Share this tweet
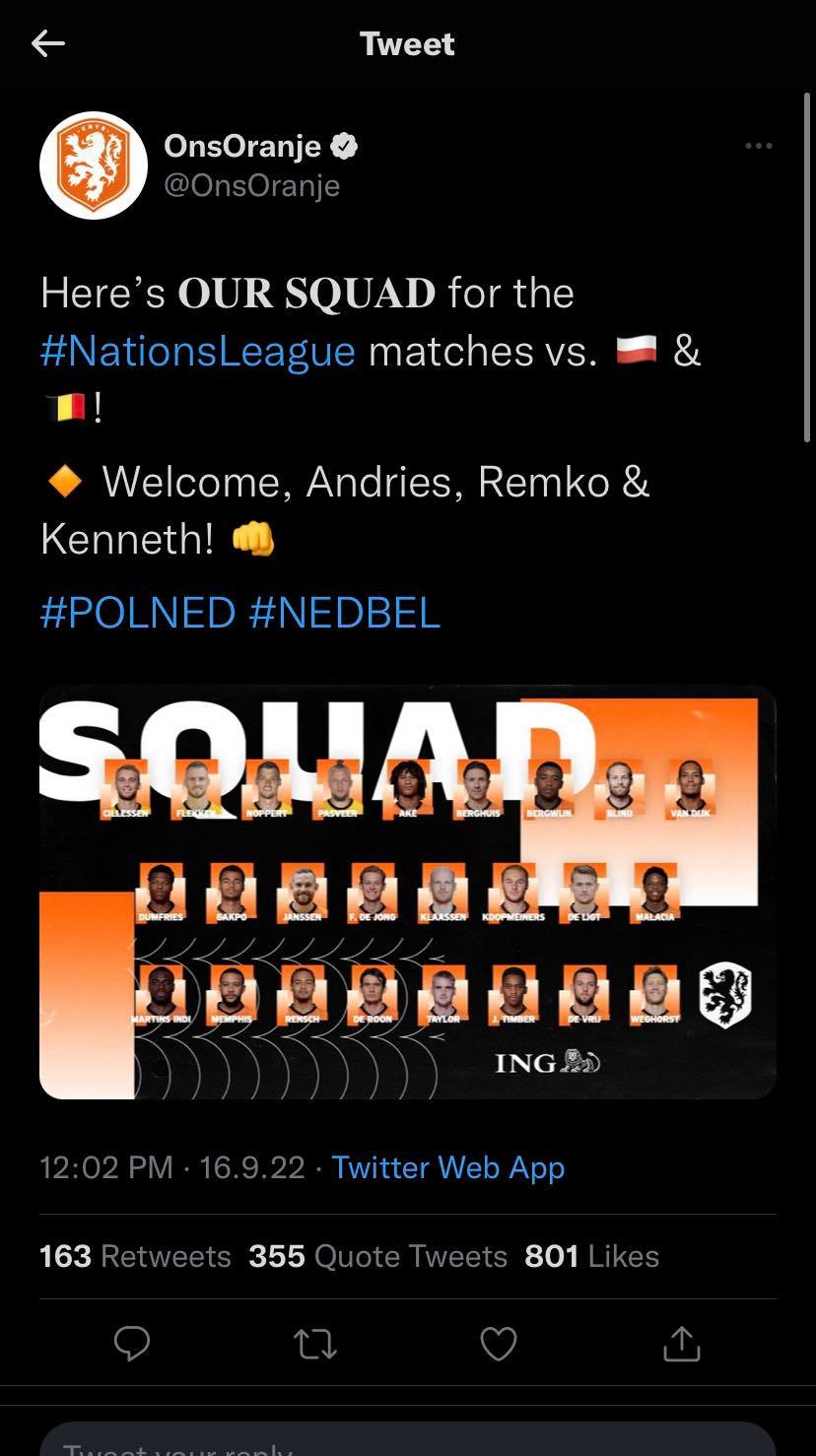Screen dimensions: 816x1456 pos(681,1344)
